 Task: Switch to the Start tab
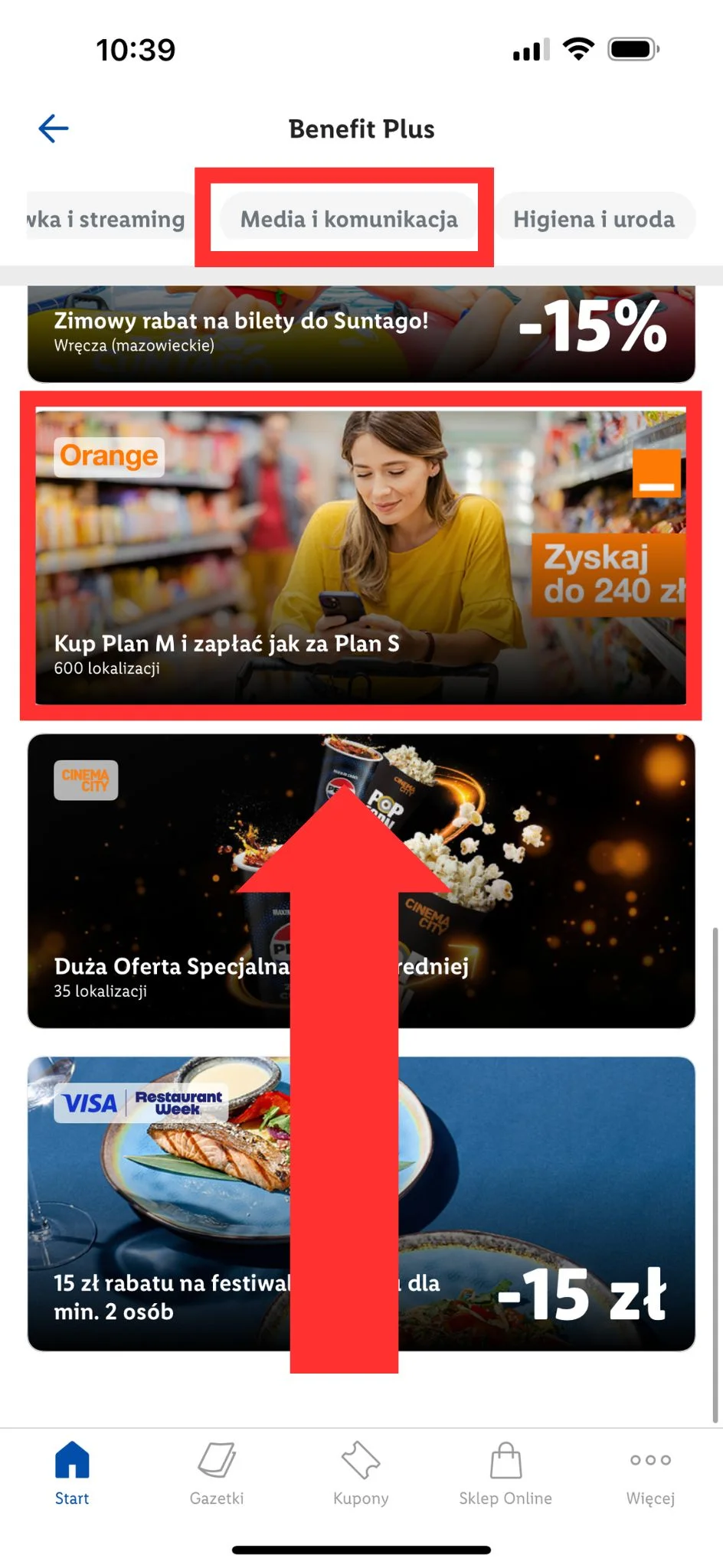tap(72, 1473)
